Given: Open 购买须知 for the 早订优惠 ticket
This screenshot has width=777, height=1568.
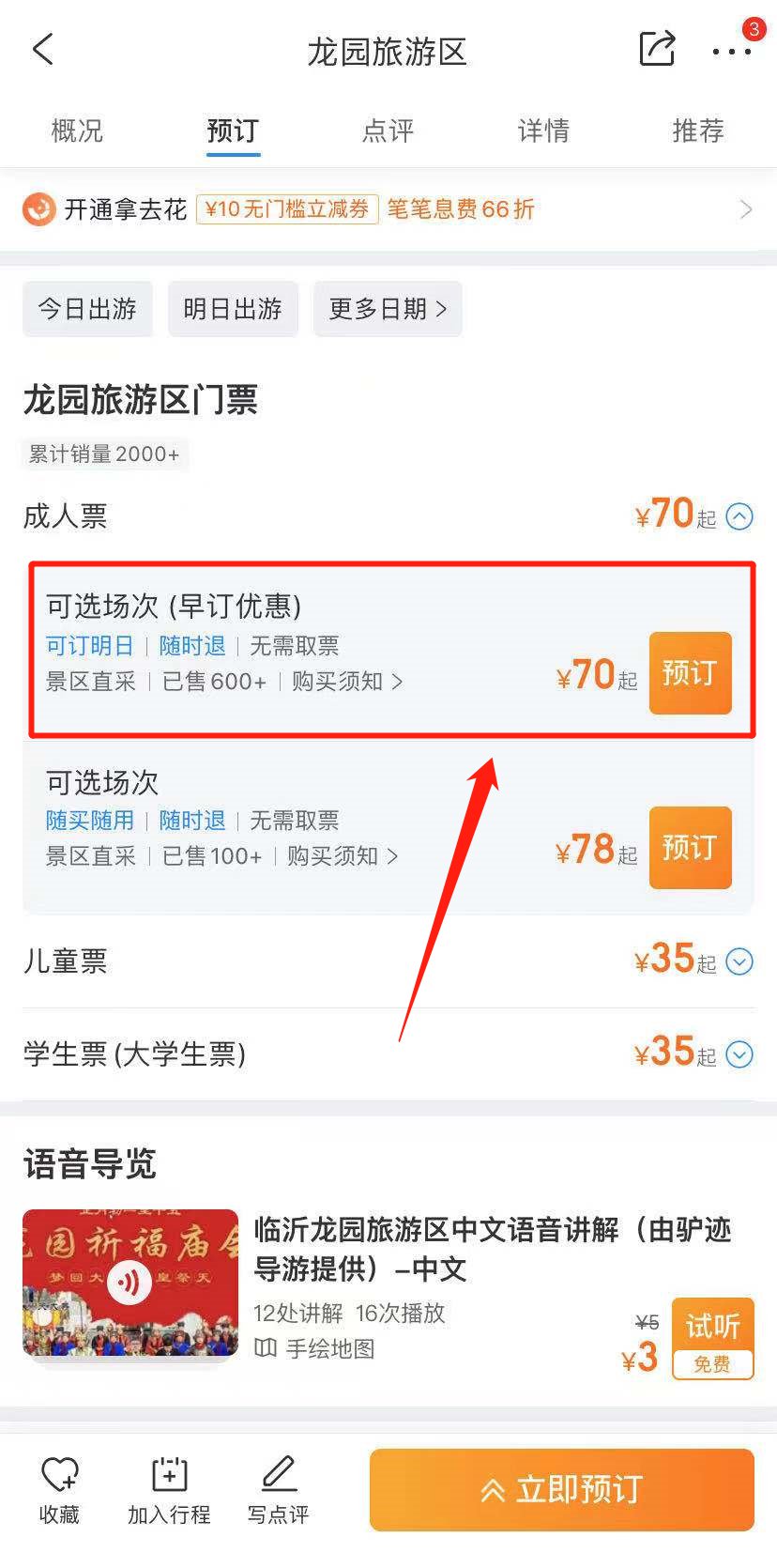Looking at the screenshot, I should (345, 682).
